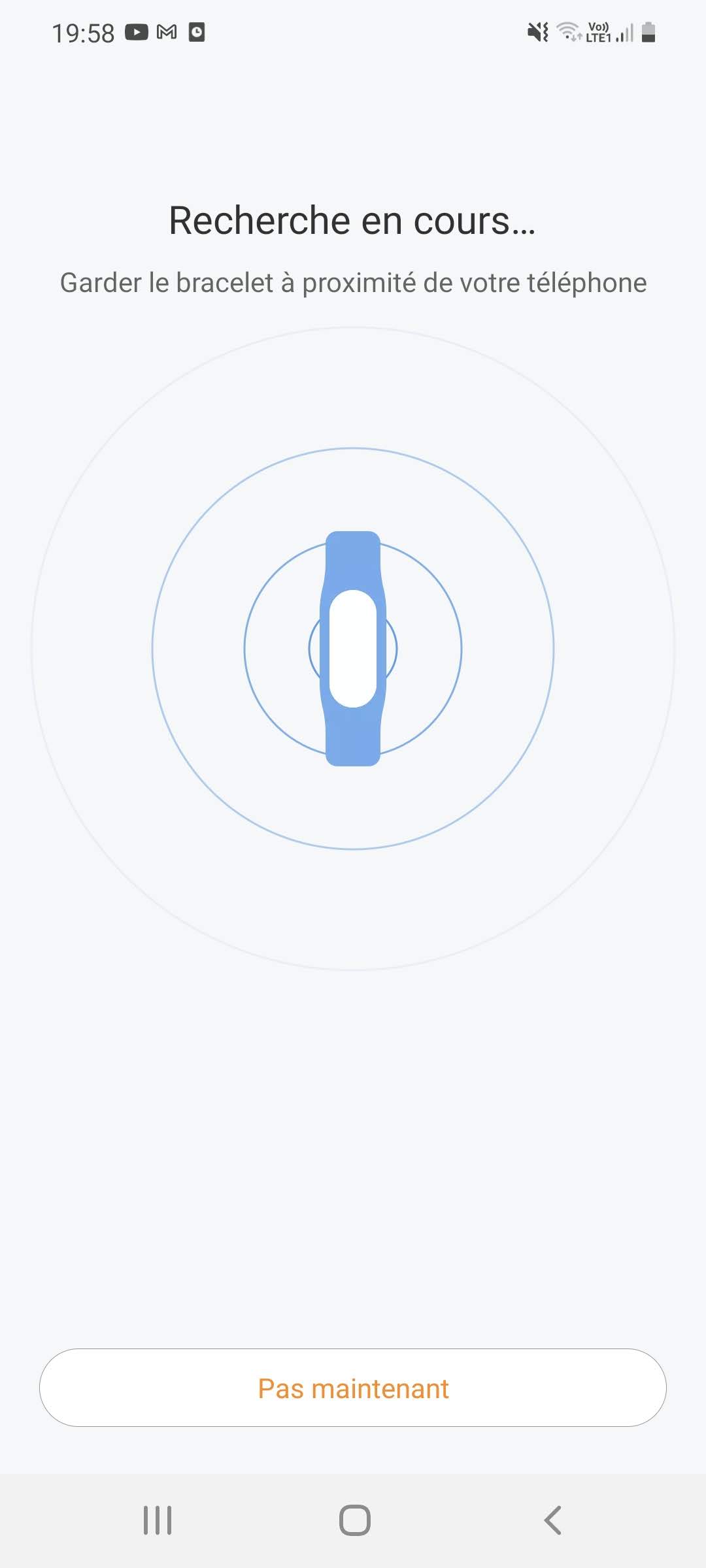
Task: Tap the Pas maintenant button
Action: (x=353, y=1388)
